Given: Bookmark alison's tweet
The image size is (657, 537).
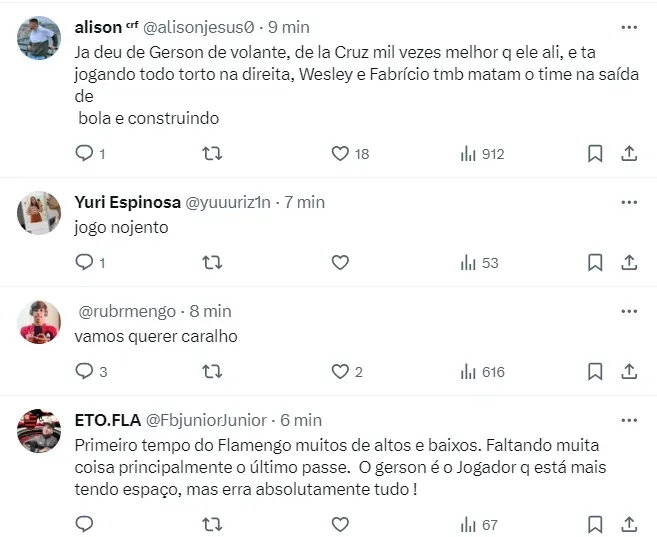Looking at the screenshot, I should point(594,153).
